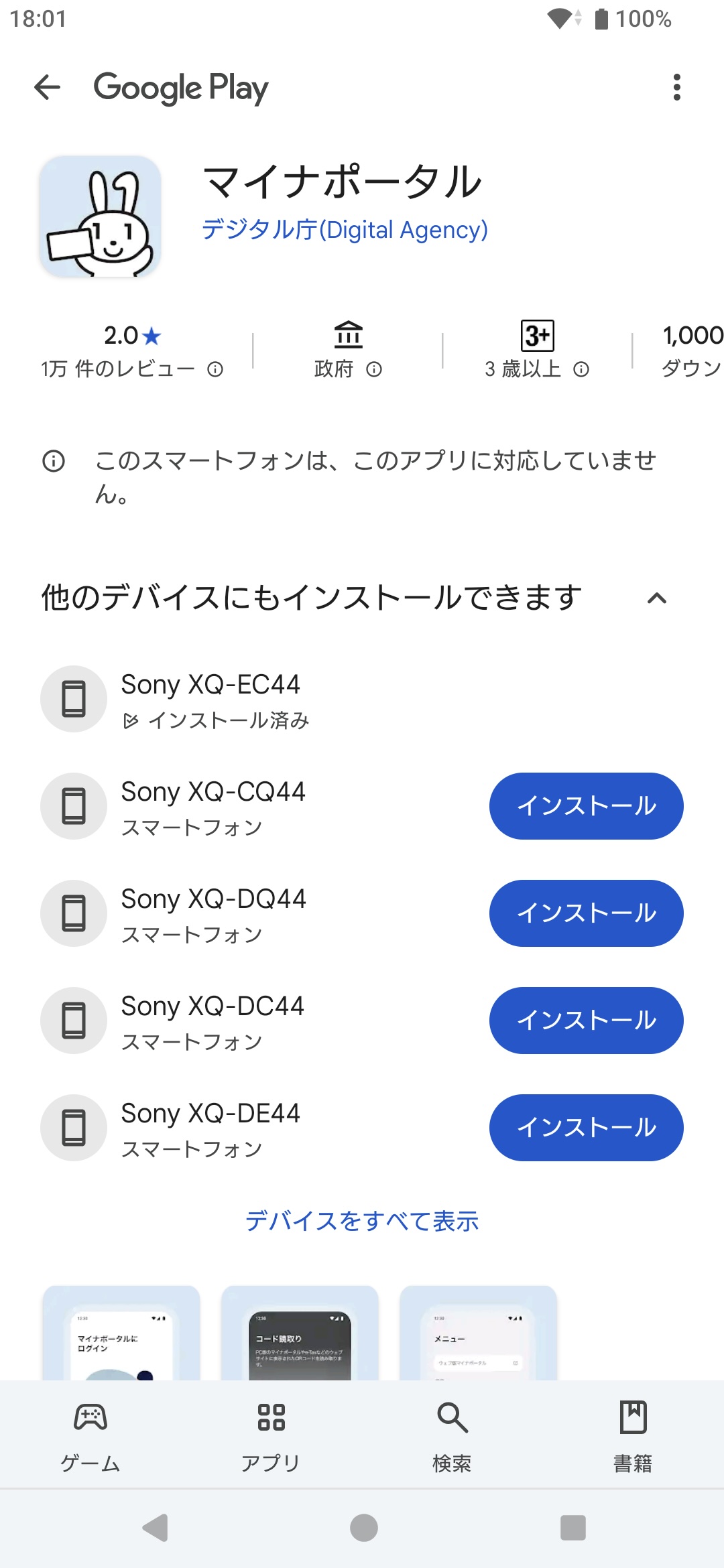The image size is (724, 1568).
Task: Show the 3歳以上 content rating info
Action: click(582, 369)
